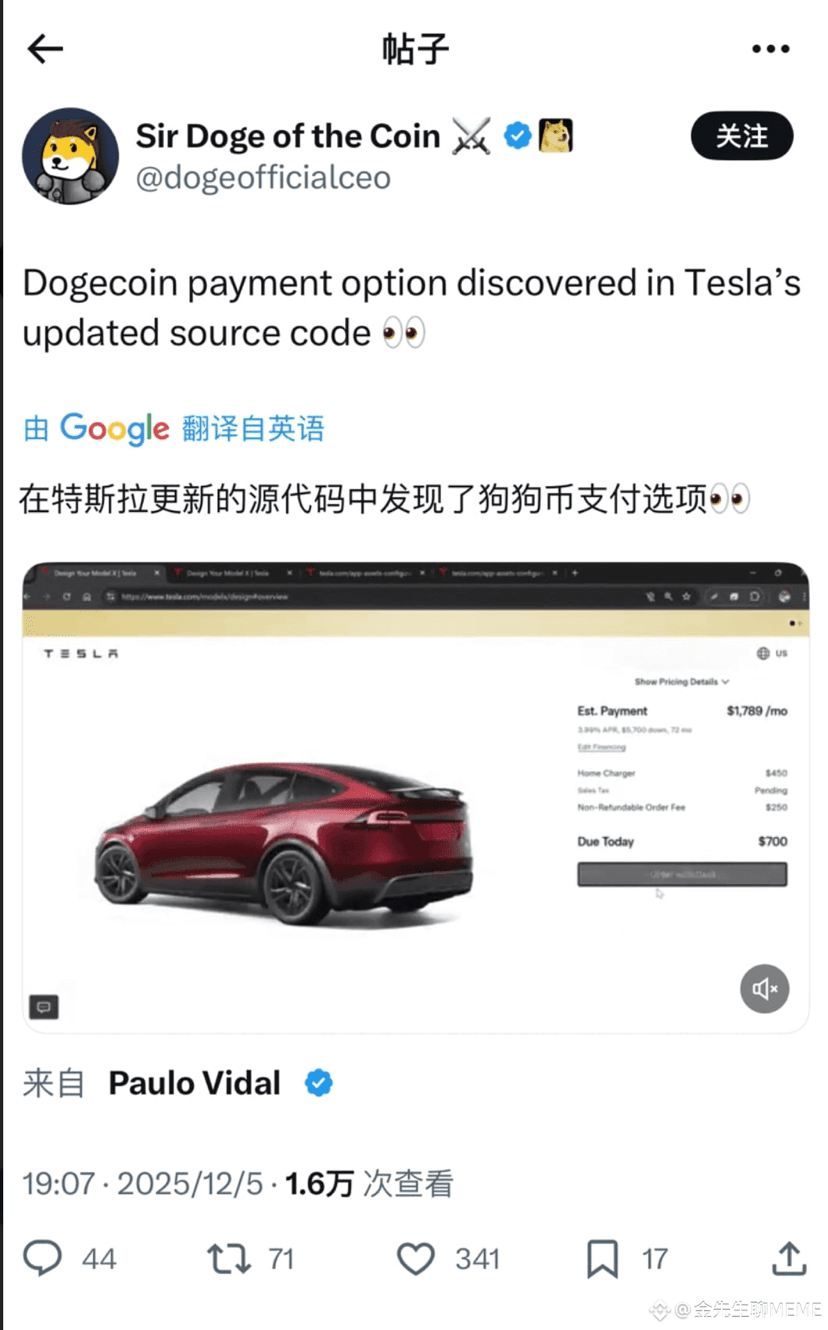Repost this Dogecoin post
The height and width of the screenshot is (1330, 828).
[228, 1258]
